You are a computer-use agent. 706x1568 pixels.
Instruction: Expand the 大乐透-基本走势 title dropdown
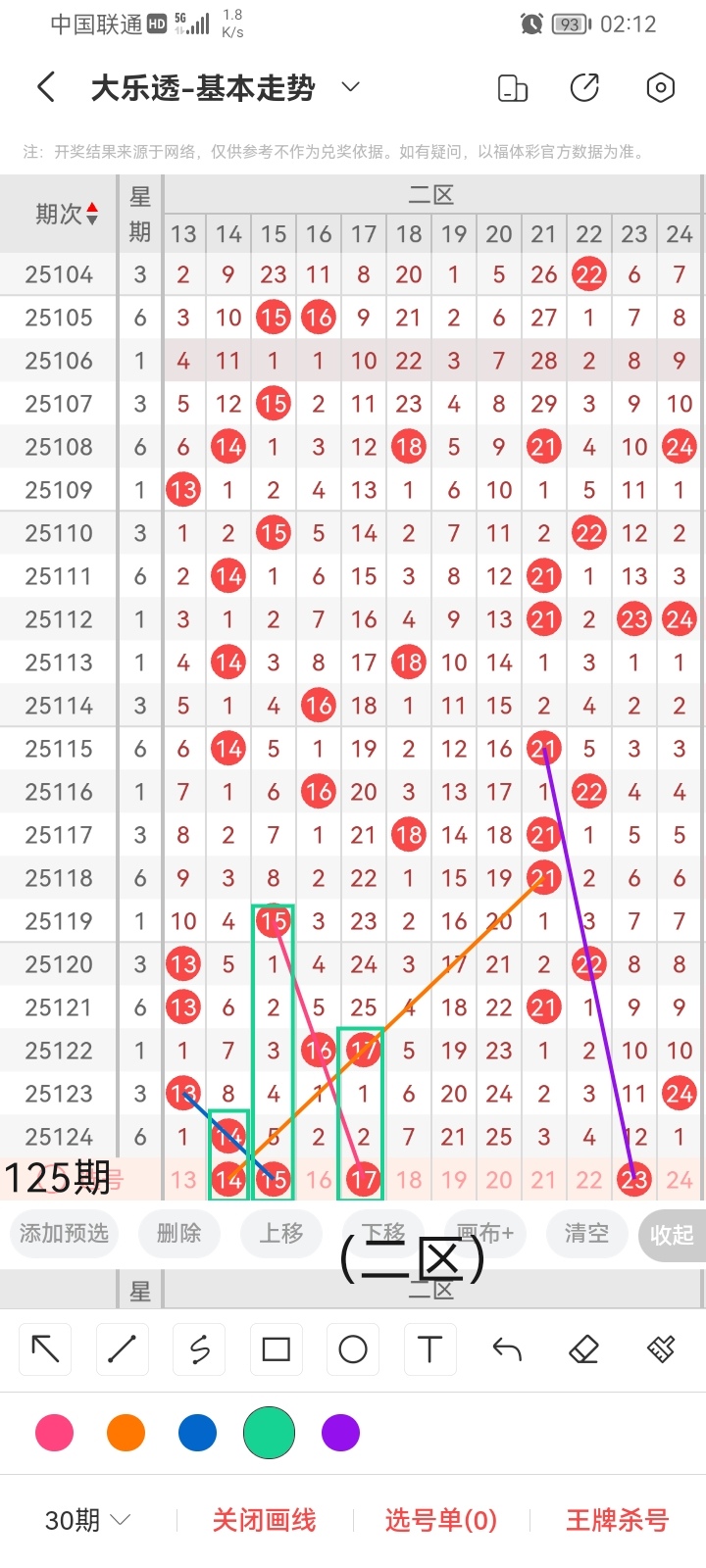click(350, 88)
